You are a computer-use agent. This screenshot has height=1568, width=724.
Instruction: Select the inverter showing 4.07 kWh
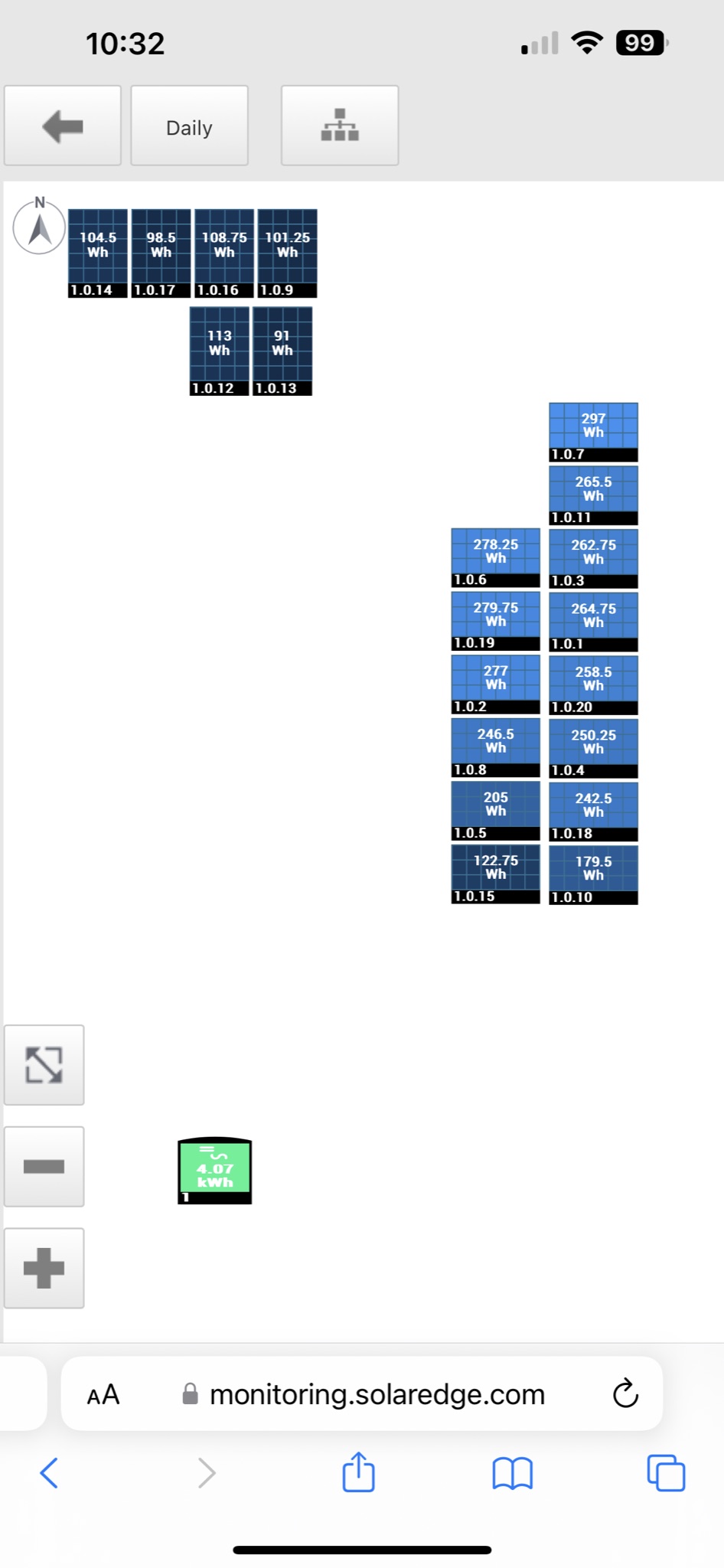[214, 1171]
